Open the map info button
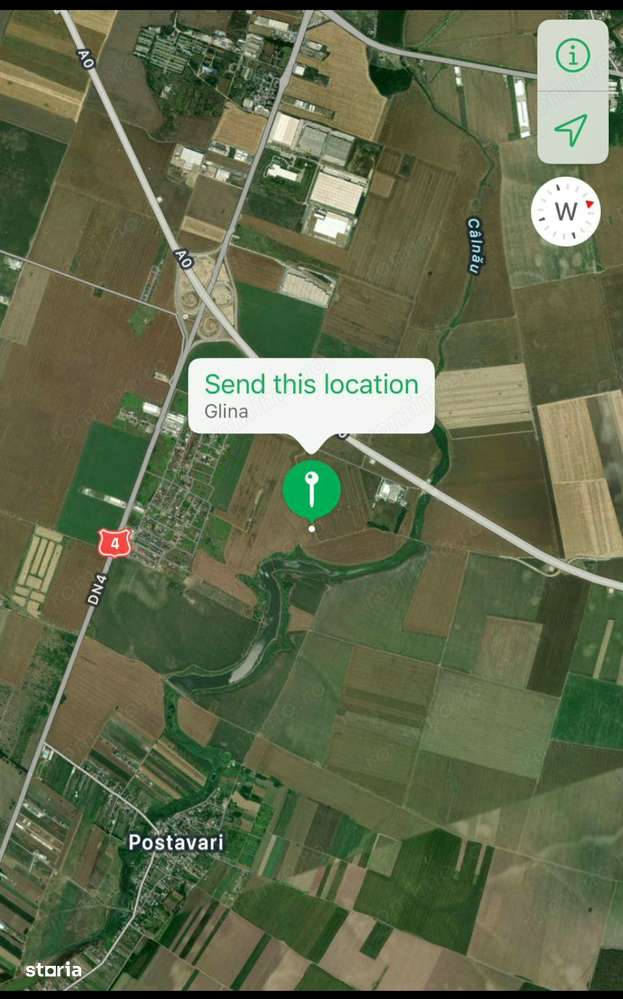Image resolution: width=623 pixels, height=999 pixels. [x=572, y=56]
